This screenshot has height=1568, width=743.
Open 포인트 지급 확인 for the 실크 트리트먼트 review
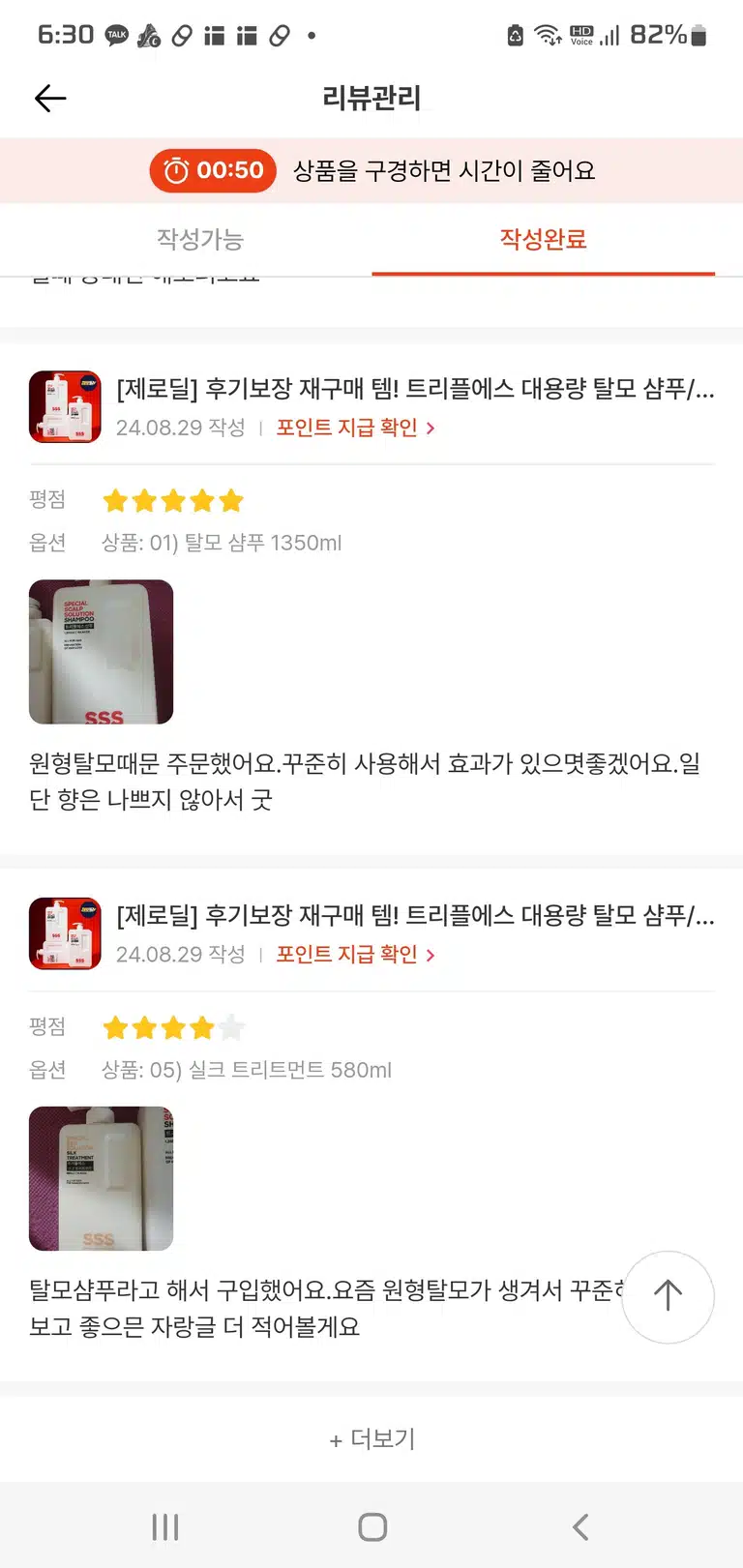(x=355, y=955)
